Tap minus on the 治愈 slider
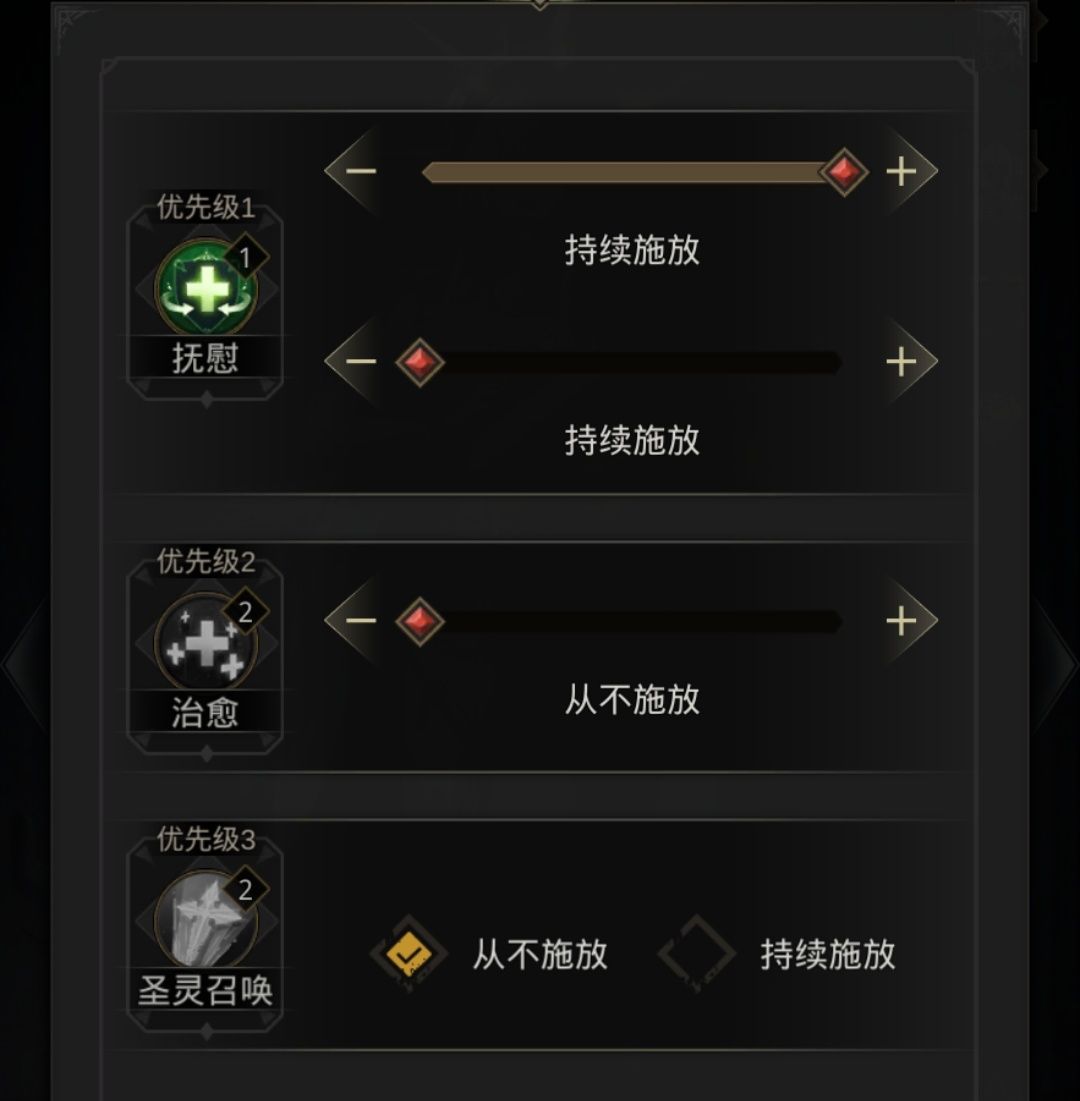The height and width of the screenshot is (1101, 1080). [x=361, y=621]
